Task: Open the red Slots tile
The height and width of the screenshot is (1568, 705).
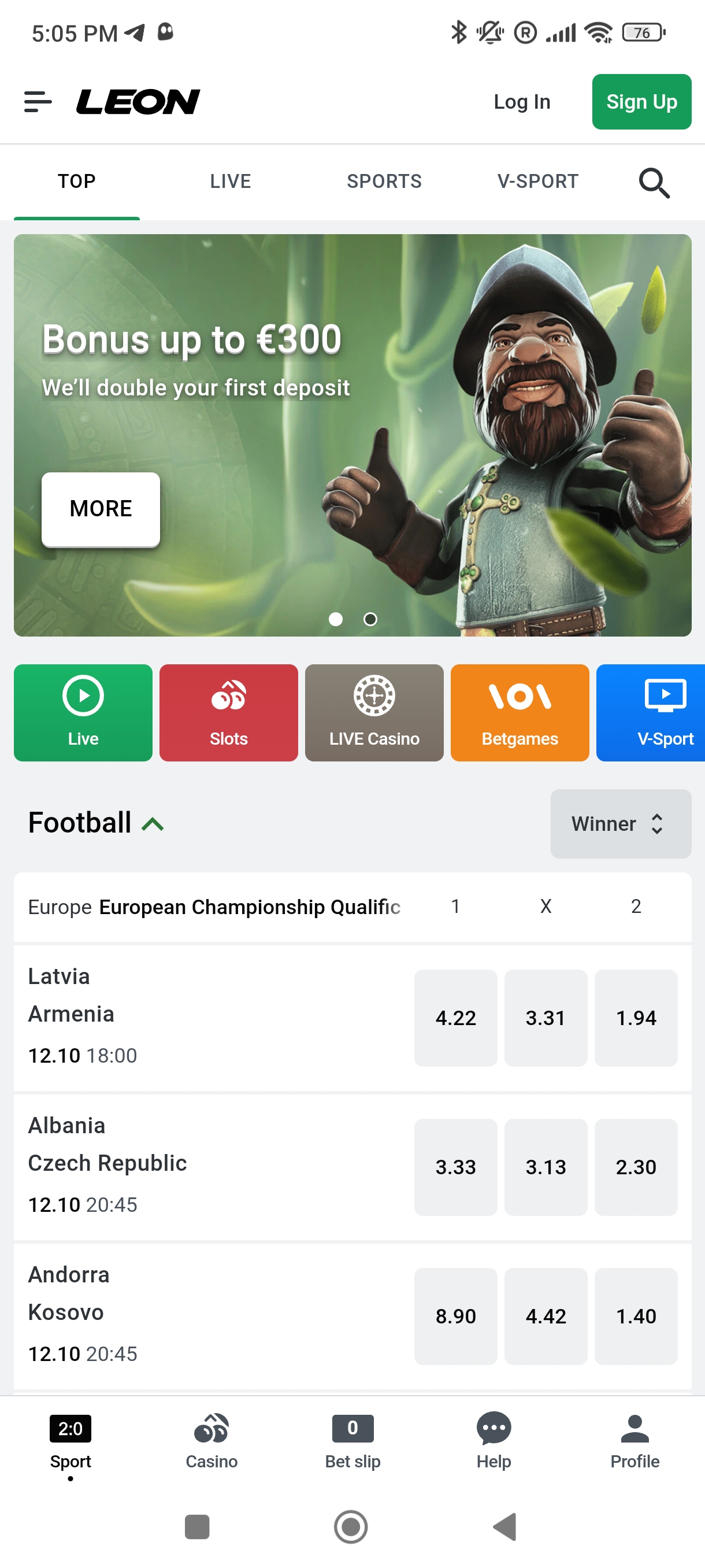Action: [x=228, y=712]
